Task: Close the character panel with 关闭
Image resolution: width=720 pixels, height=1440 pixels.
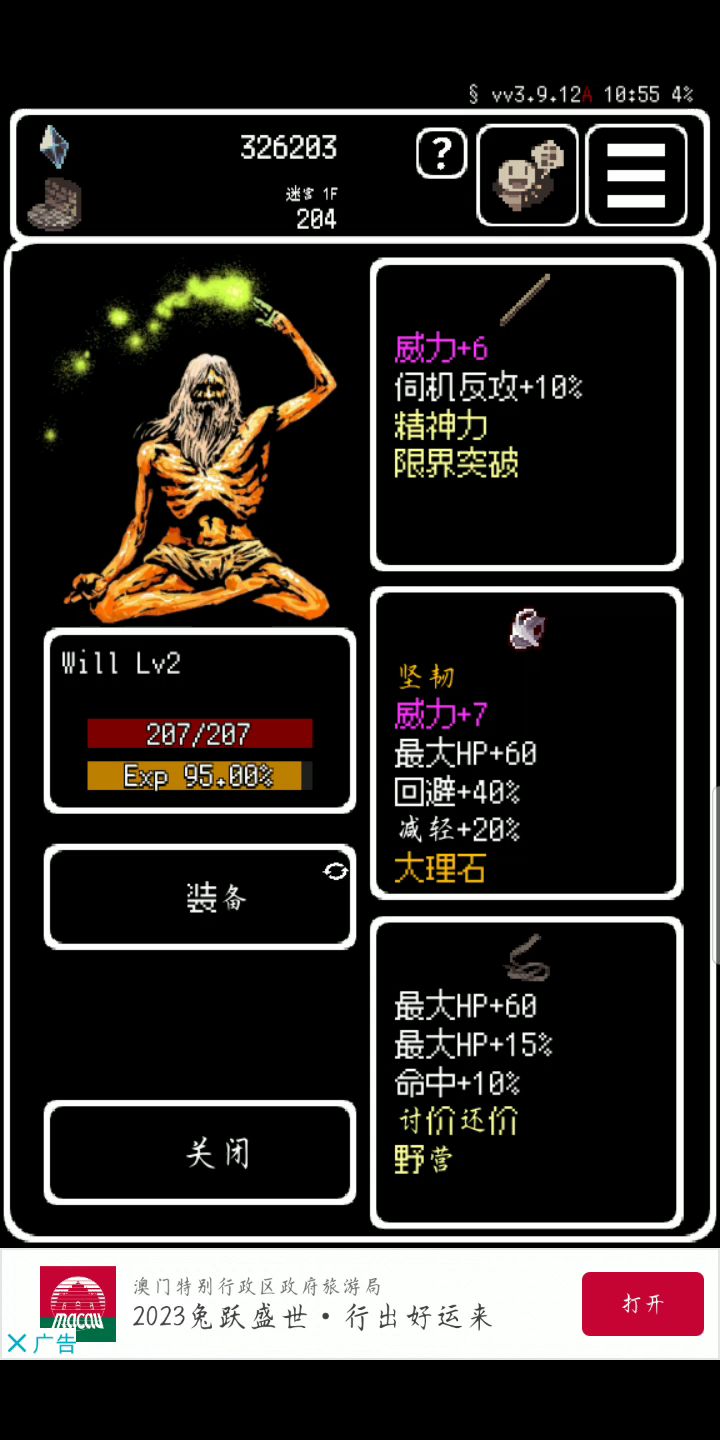Action: [200, 1152]
